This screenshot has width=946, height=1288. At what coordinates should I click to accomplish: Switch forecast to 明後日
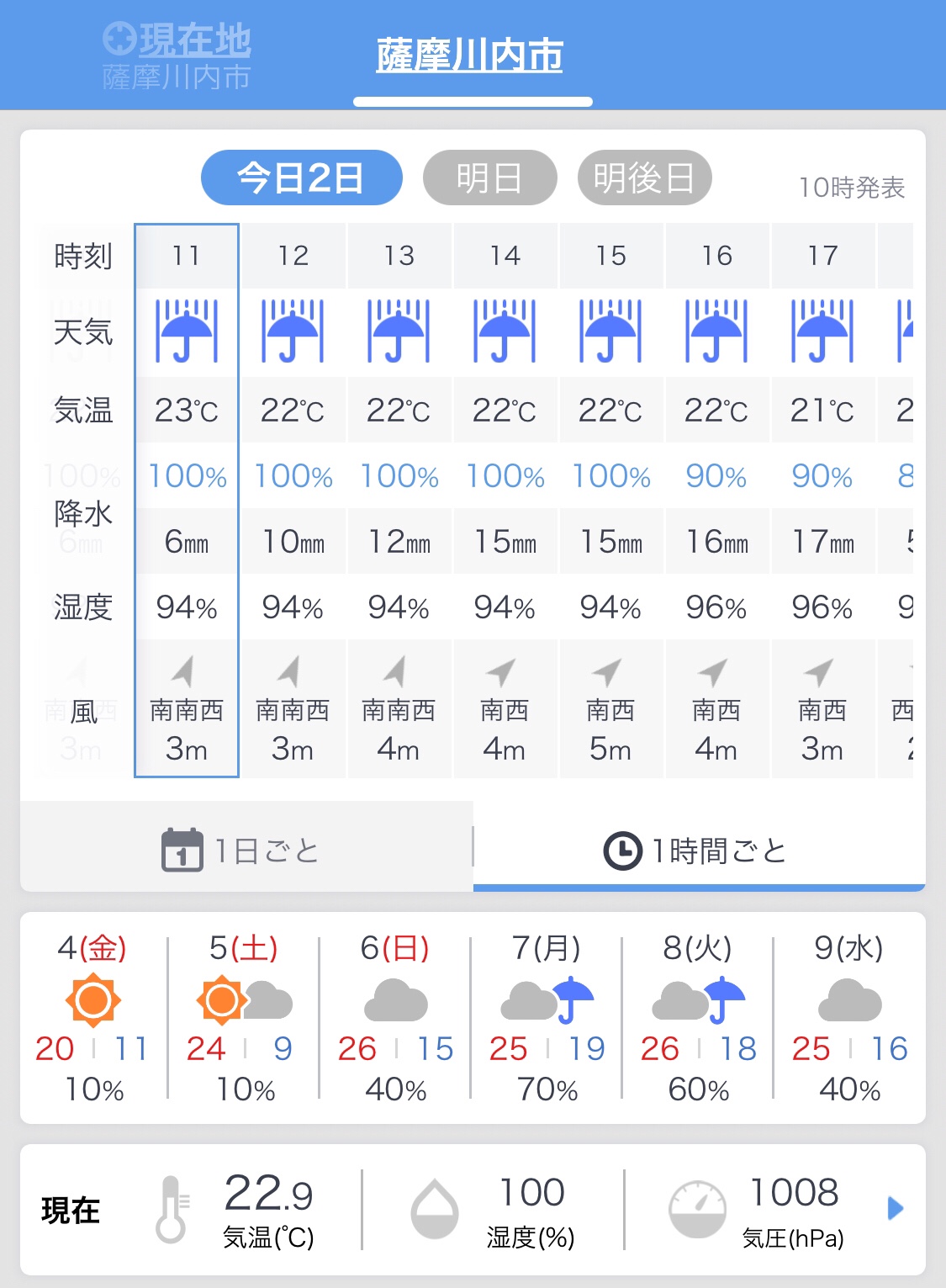644,178
